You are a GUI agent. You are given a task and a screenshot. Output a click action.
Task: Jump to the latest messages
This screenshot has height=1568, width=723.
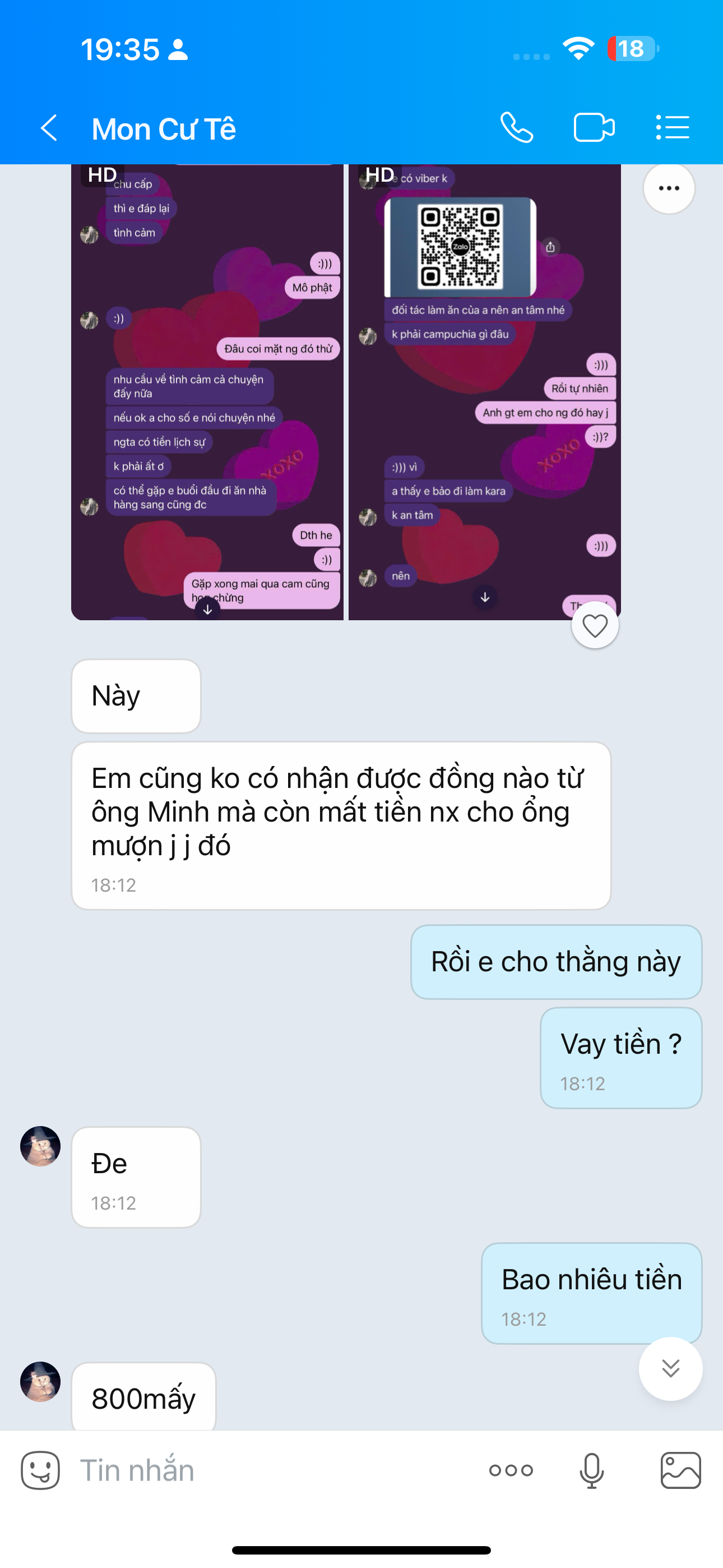coord(670,1368)
